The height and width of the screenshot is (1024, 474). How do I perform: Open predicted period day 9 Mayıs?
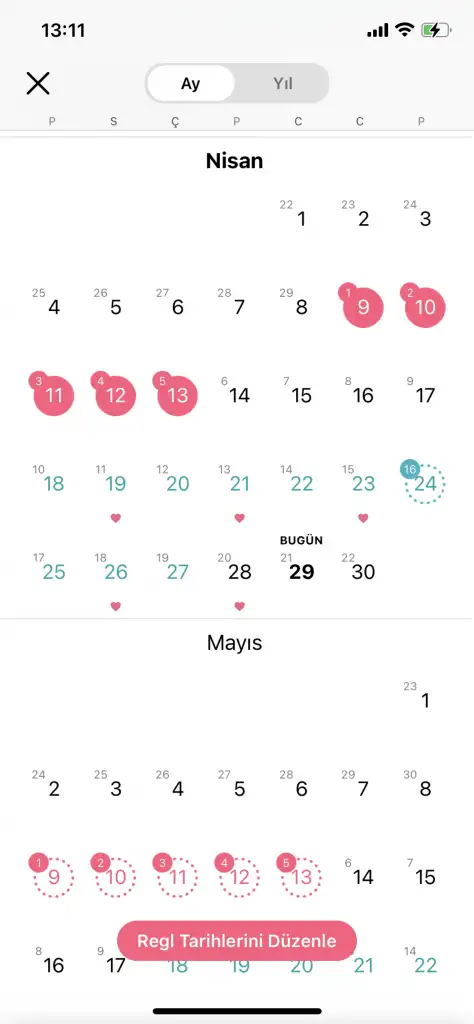(x=54, y=877)
